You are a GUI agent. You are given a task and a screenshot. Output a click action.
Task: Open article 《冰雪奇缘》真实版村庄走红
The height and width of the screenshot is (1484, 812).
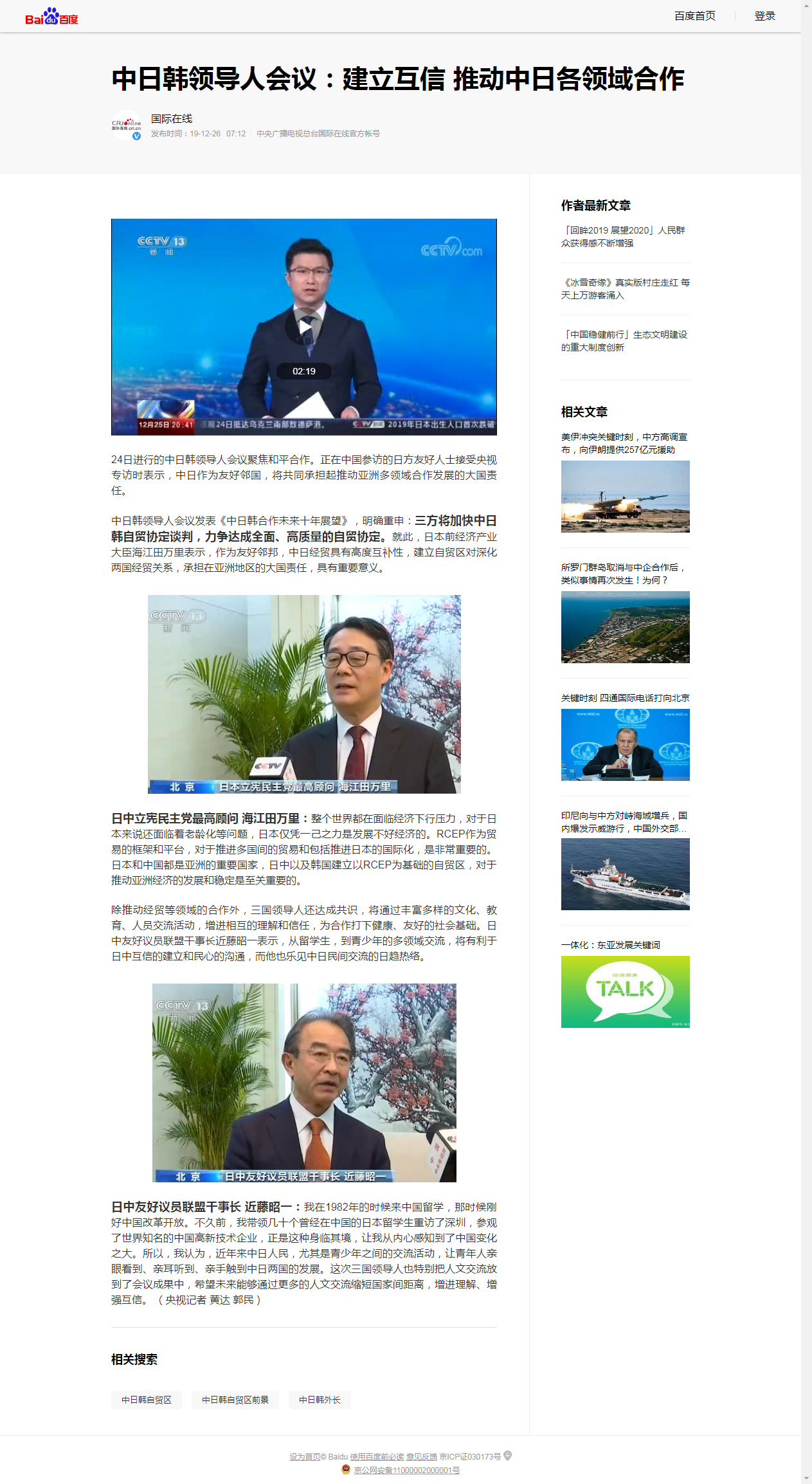tap(624, 288)
